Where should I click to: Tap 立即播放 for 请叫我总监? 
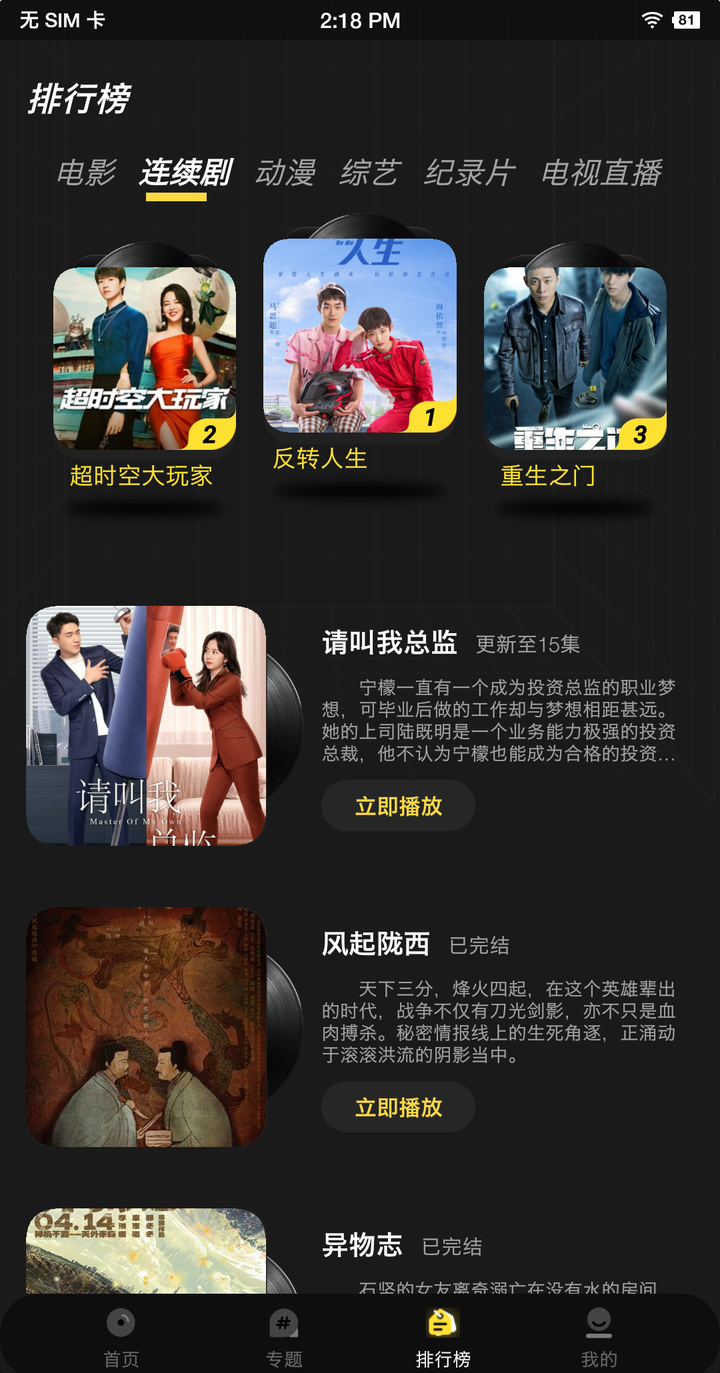pyautogui.click(x=398, y=806)
